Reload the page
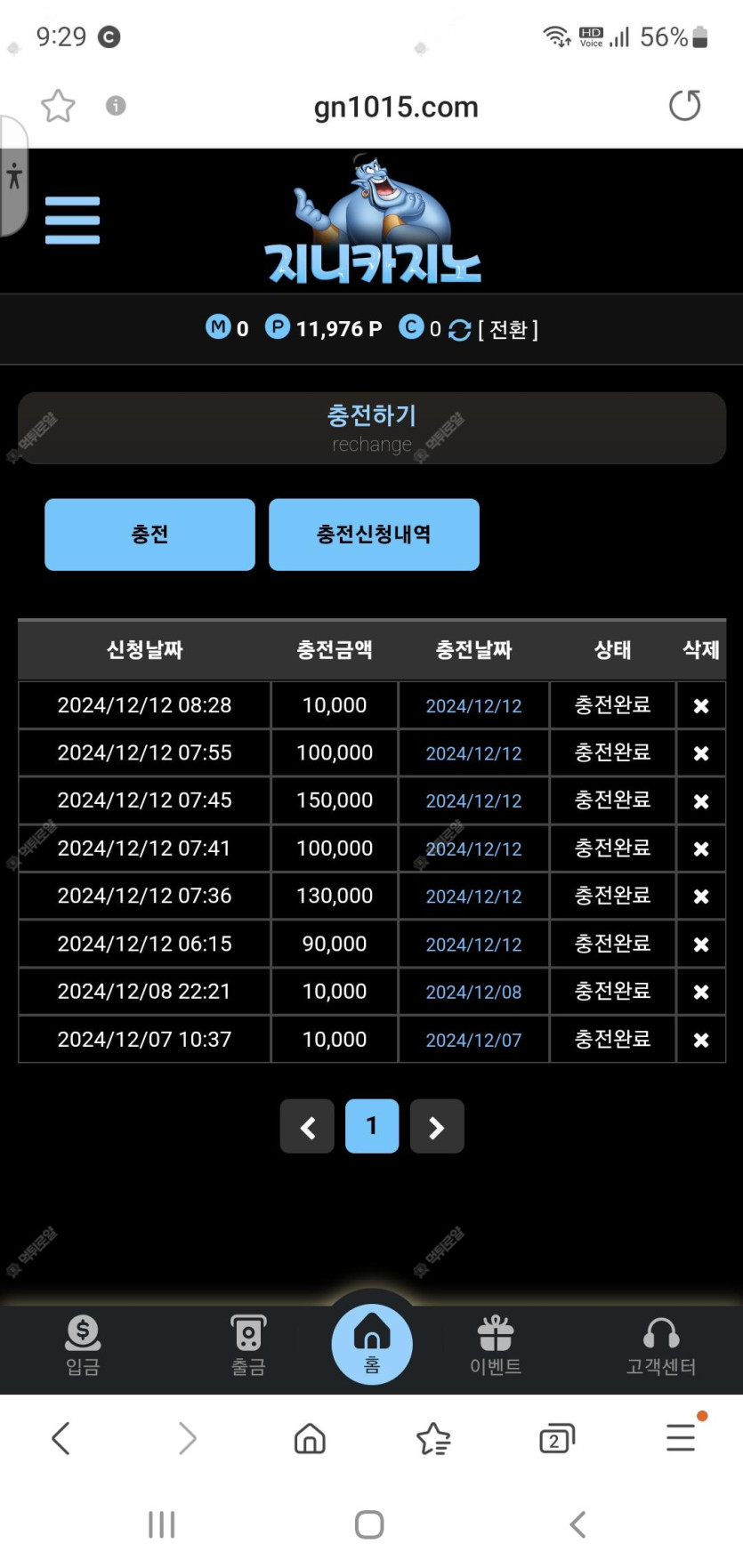The height and width of the screenshot is (1568, 743). tap(684, 106)
